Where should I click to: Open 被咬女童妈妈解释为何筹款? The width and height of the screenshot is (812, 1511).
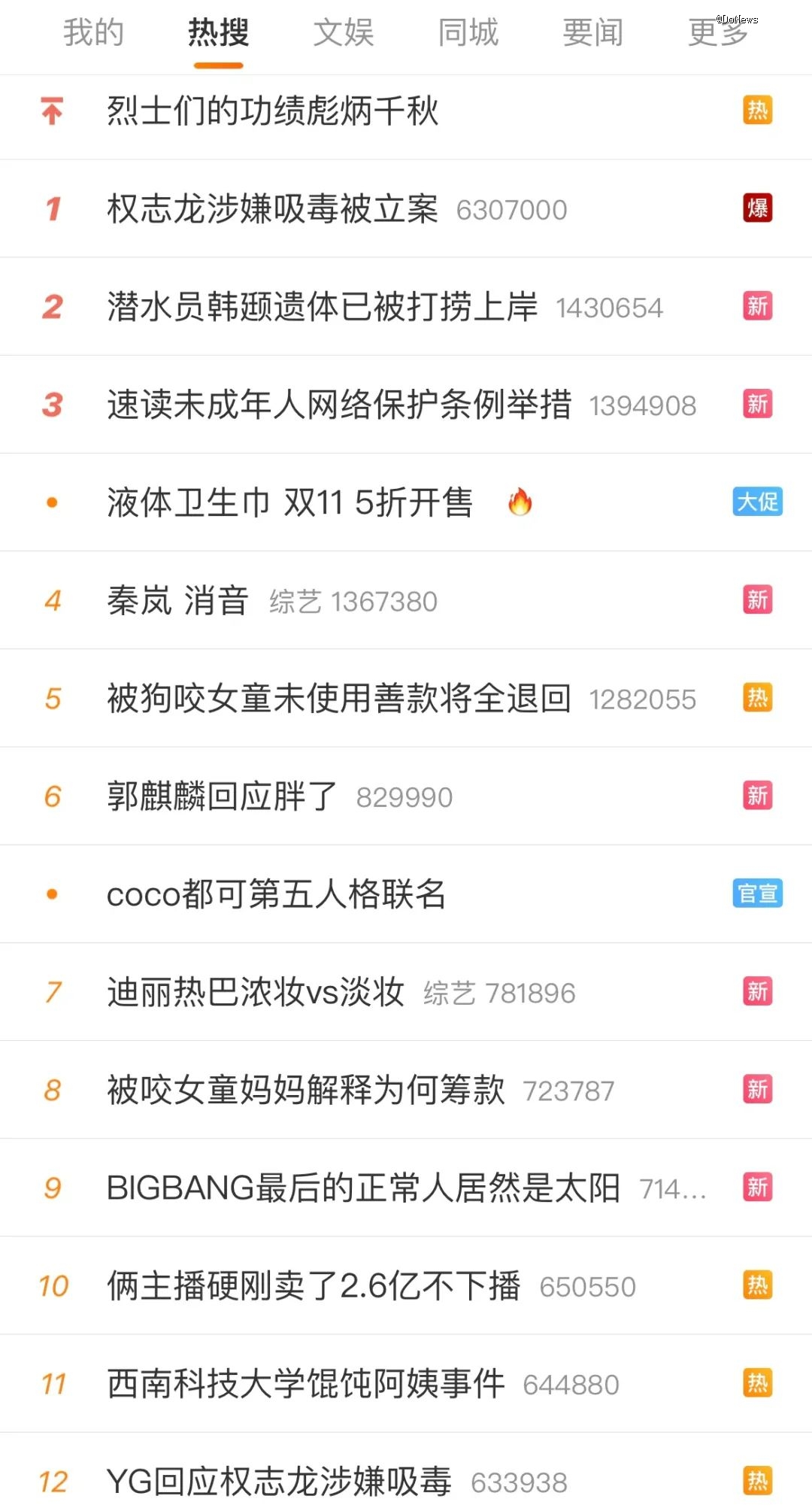point(406,1089)
